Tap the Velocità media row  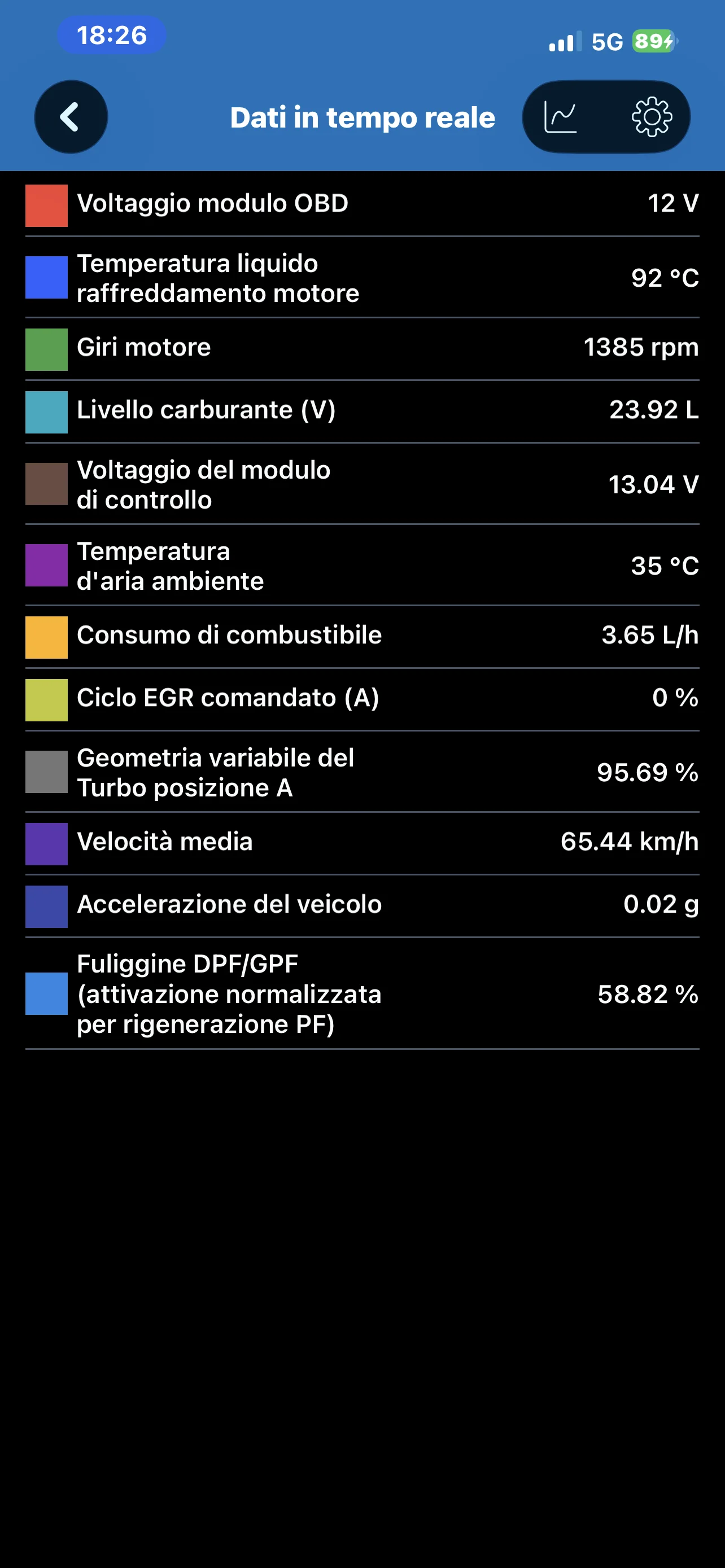pyautogui.click(x=362, y=844)
